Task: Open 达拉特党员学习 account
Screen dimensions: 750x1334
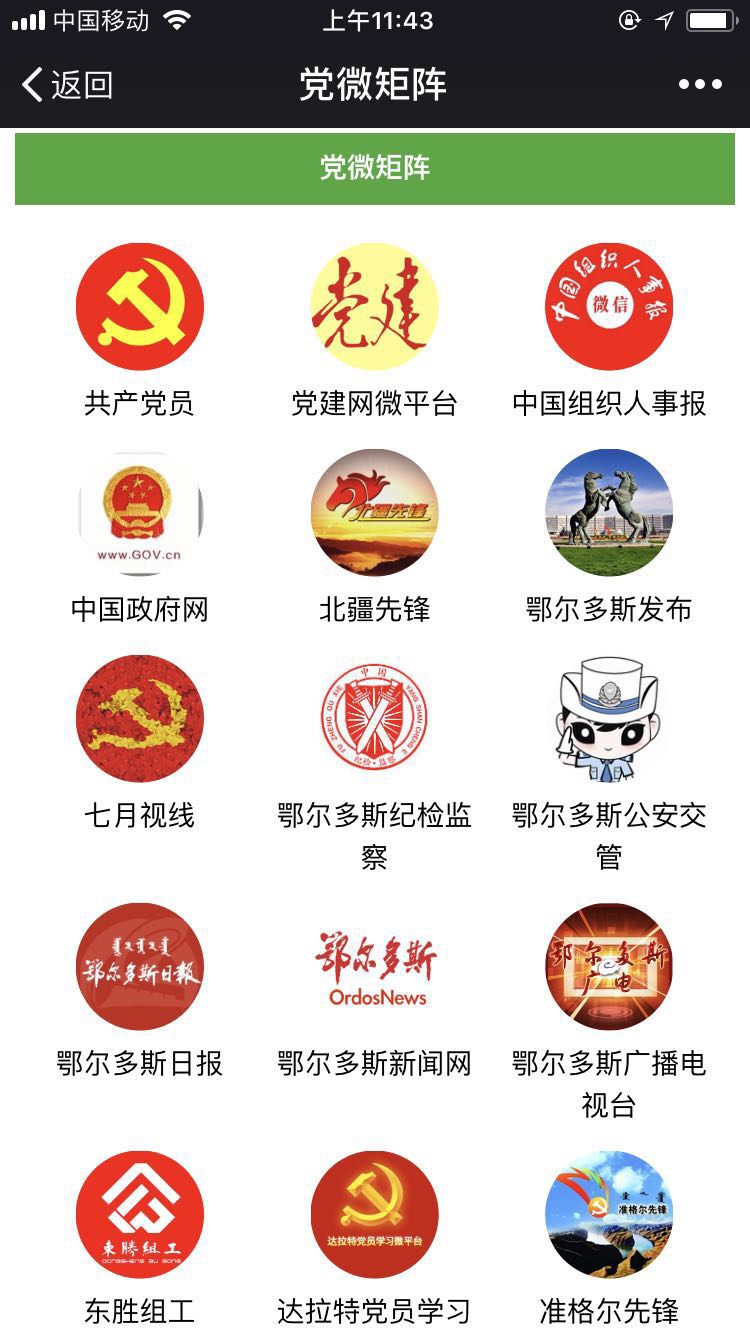Action: point(375,1214)
